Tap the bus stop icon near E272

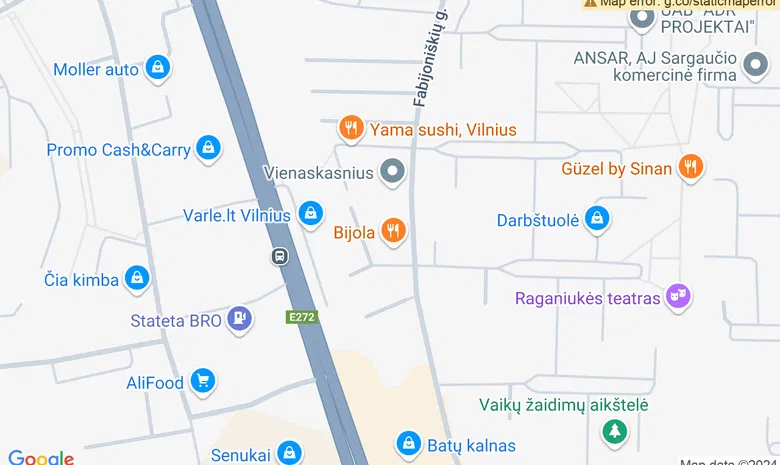tap(280, 256)
